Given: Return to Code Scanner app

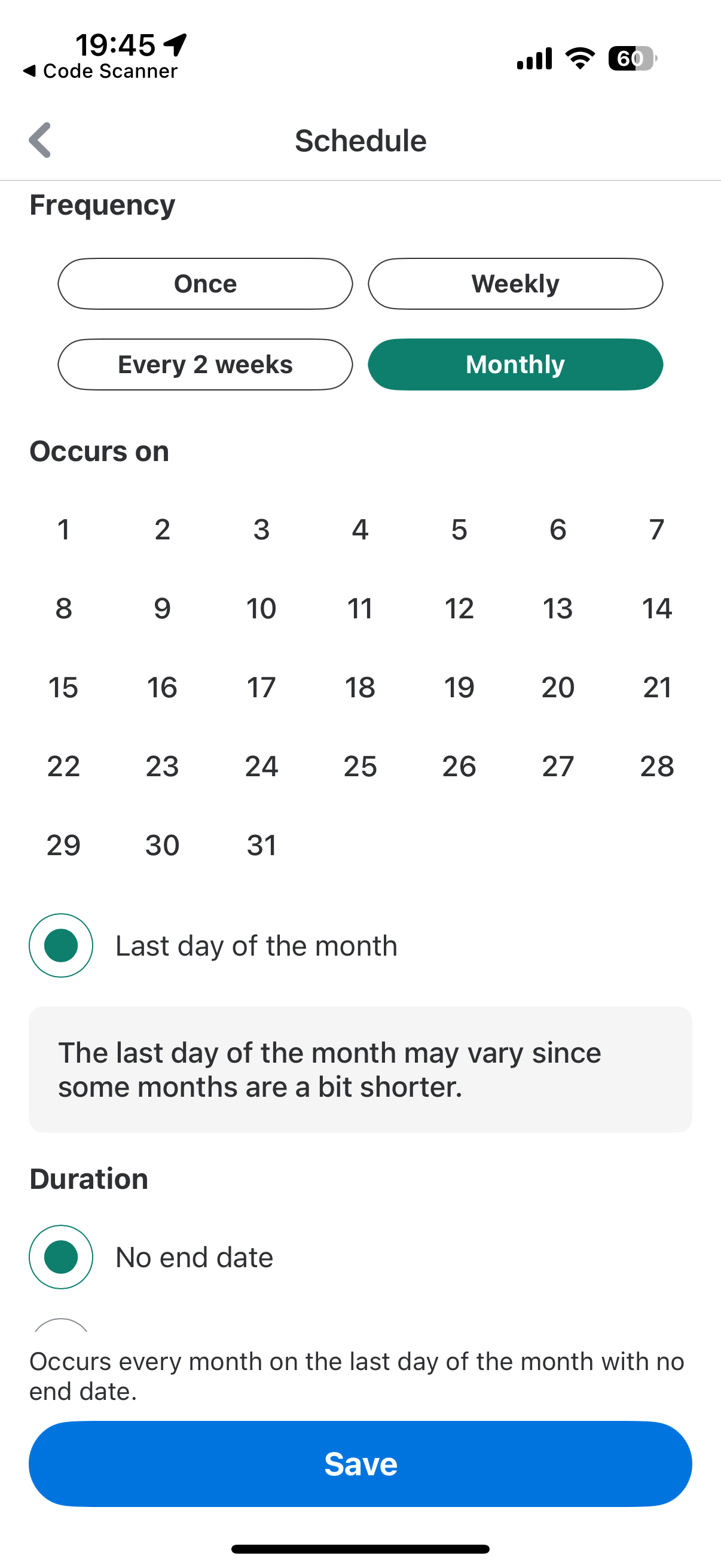Looking at the screenshot, I should click(x=100, y=71).
